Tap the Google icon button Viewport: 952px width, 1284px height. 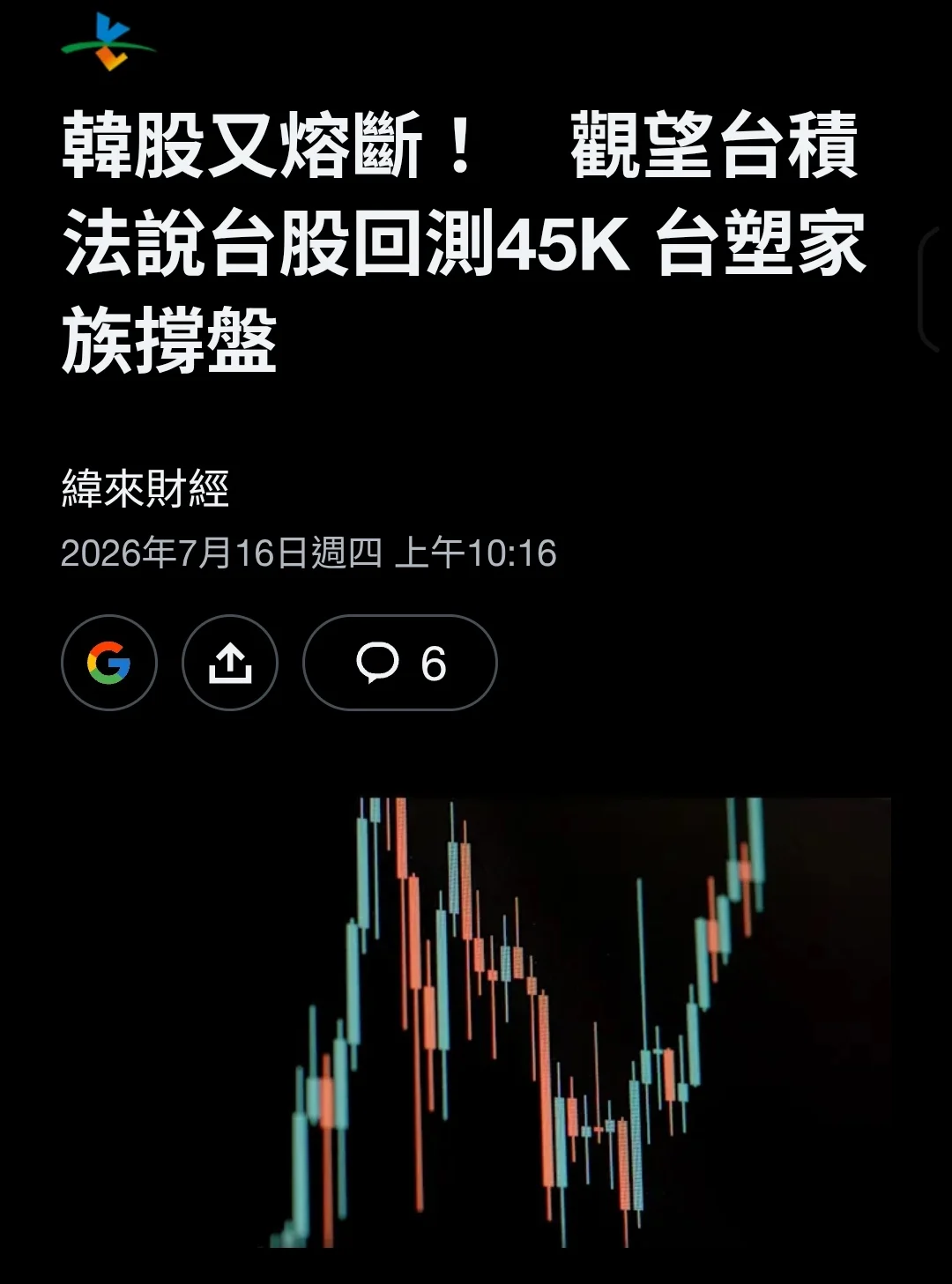pos(109,663)
